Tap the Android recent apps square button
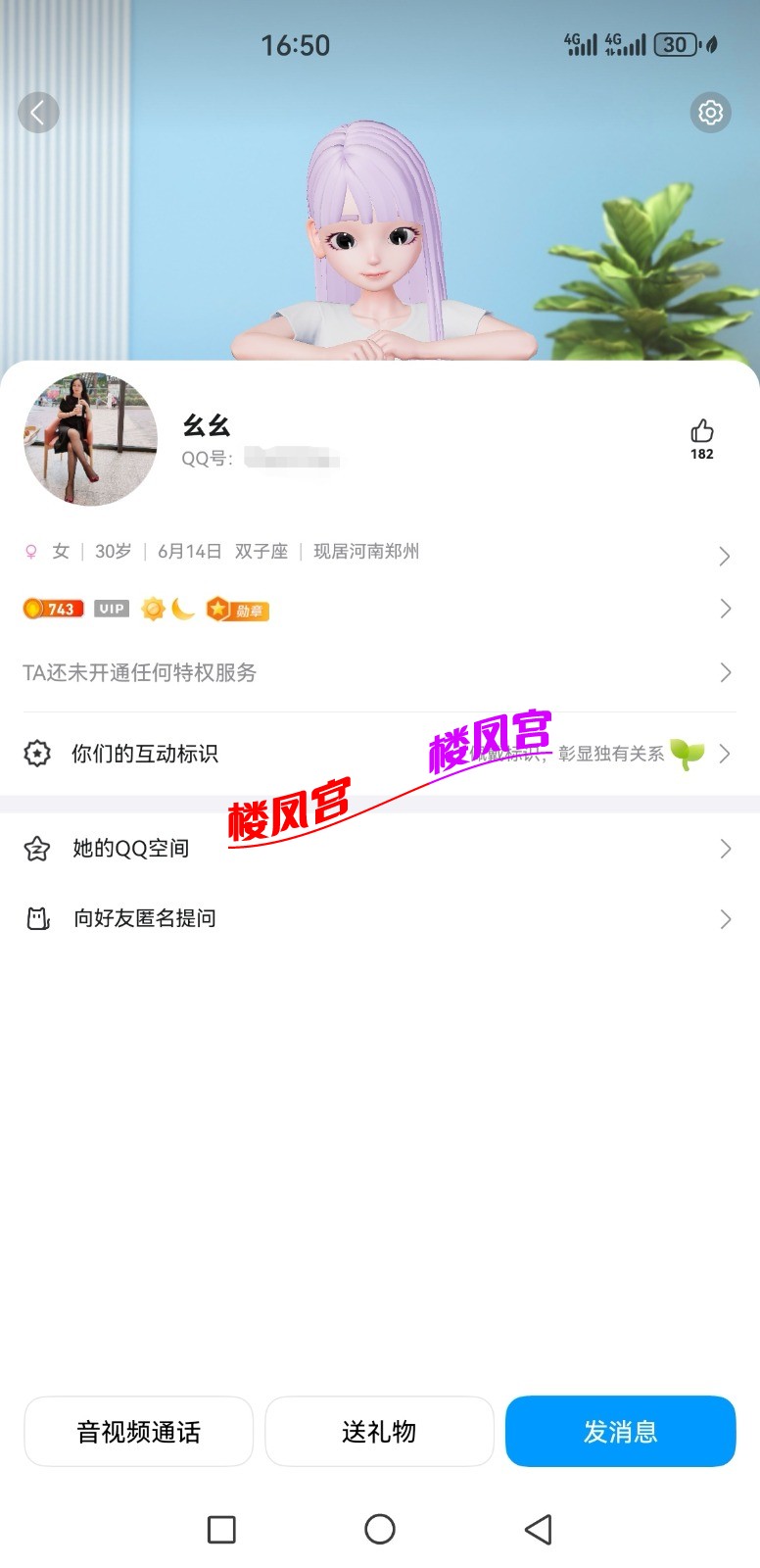The width and height of the screenshot is (760, 1568). (221, 1530)
